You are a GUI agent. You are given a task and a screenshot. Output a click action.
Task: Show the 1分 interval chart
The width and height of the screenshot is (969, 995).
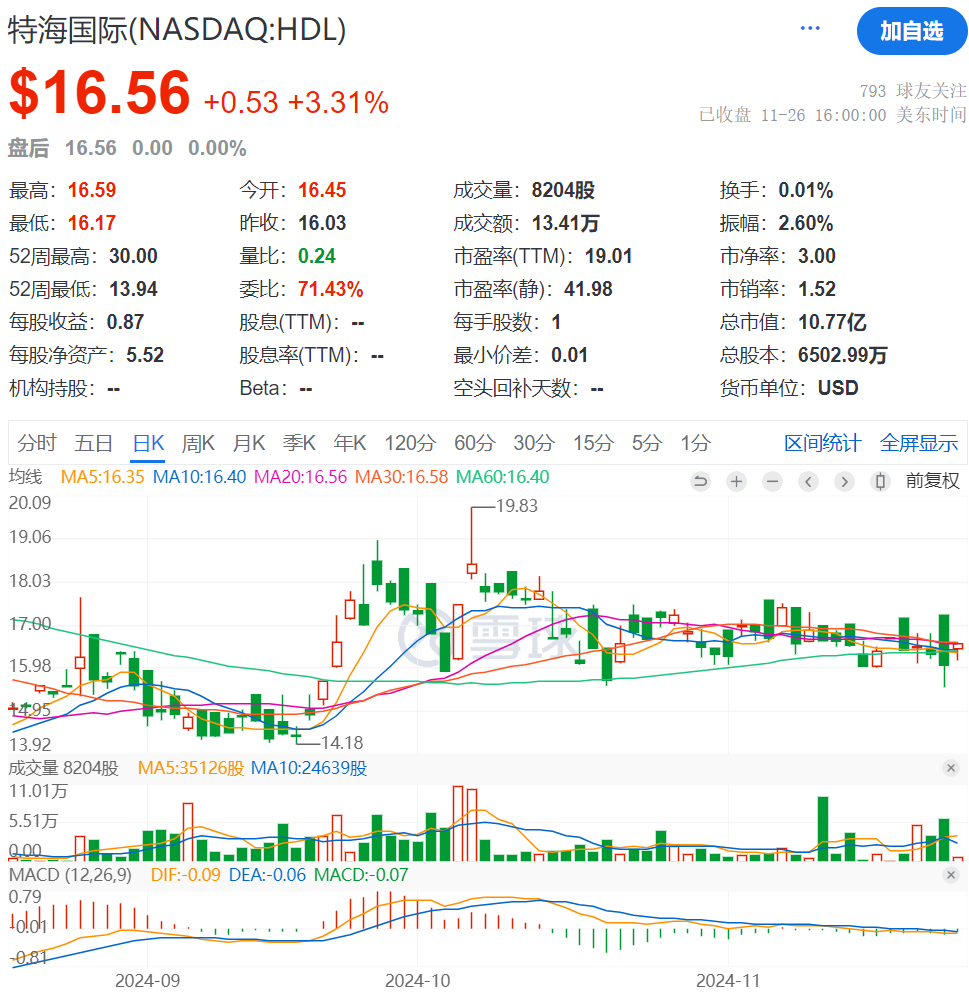[695, 443]
